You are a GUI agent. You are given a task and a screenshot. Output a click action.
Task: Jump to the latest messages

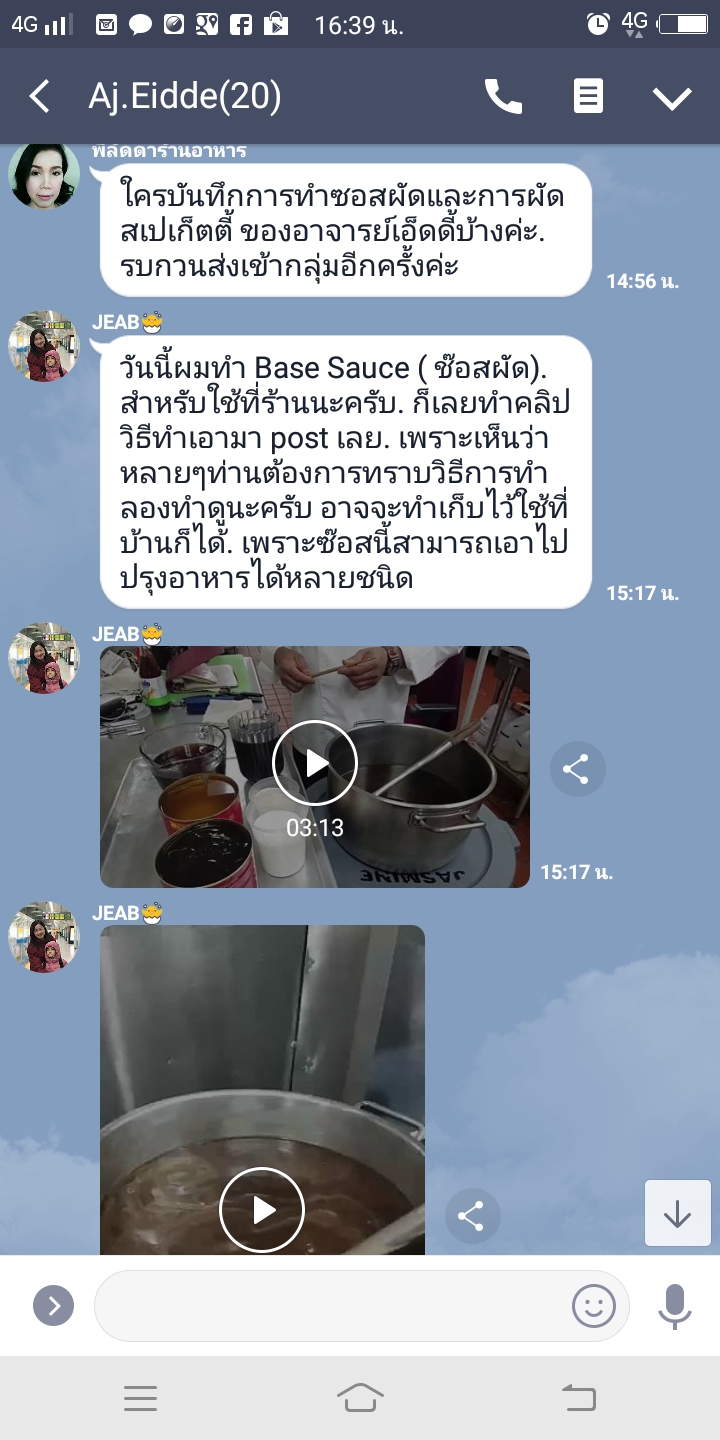[677, 1213]
